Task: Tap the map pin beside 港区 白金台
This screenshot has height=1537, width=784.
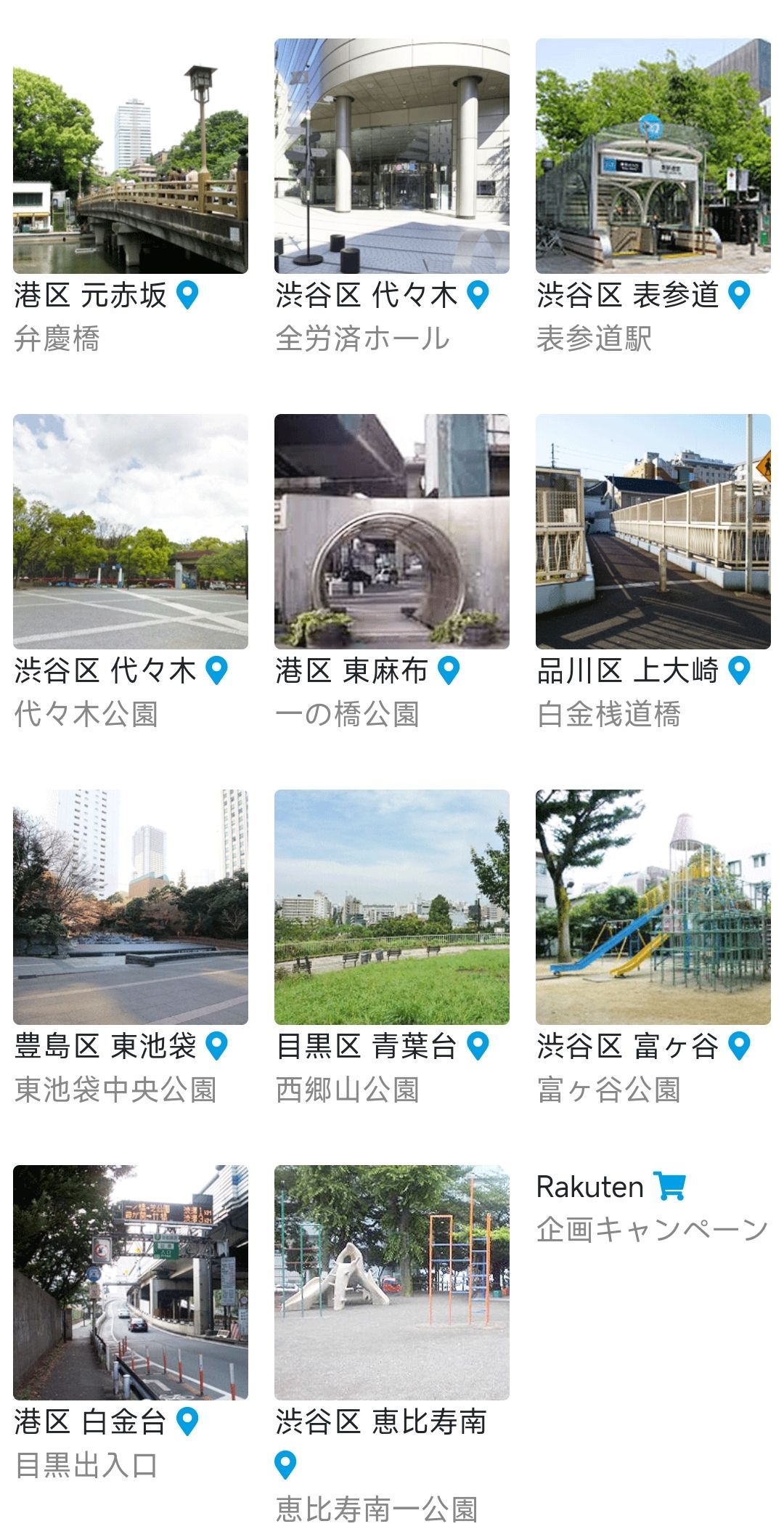Action: tap(188, 1422)
